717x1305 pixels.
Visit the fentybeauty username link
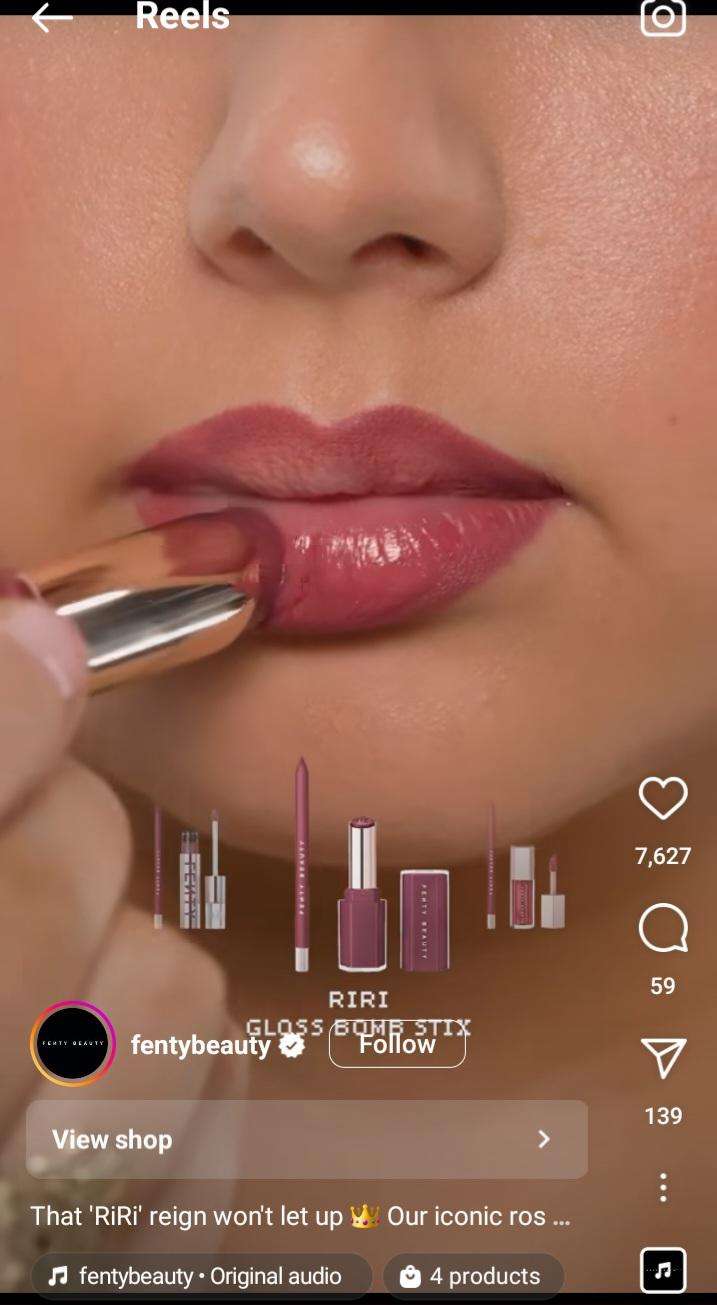[x=201, y=1045]
